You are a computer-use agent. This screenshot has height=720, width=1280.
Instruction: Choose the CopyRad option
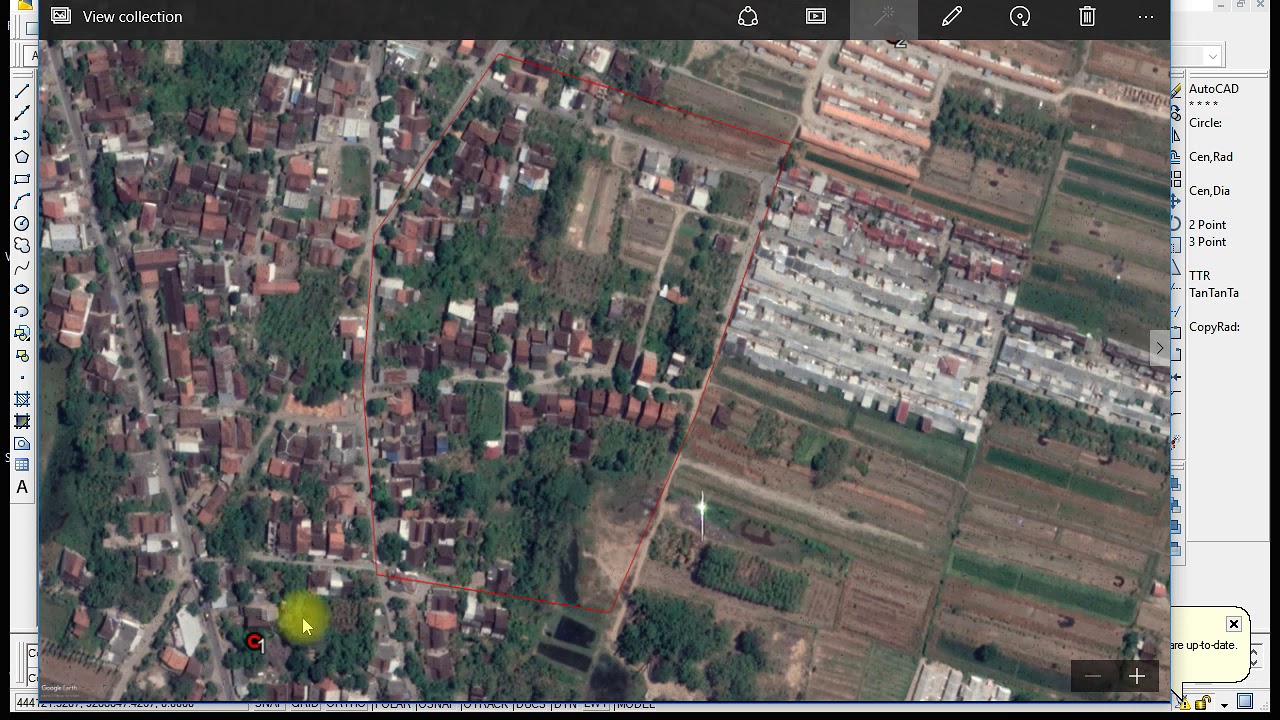click(1214, 327)
